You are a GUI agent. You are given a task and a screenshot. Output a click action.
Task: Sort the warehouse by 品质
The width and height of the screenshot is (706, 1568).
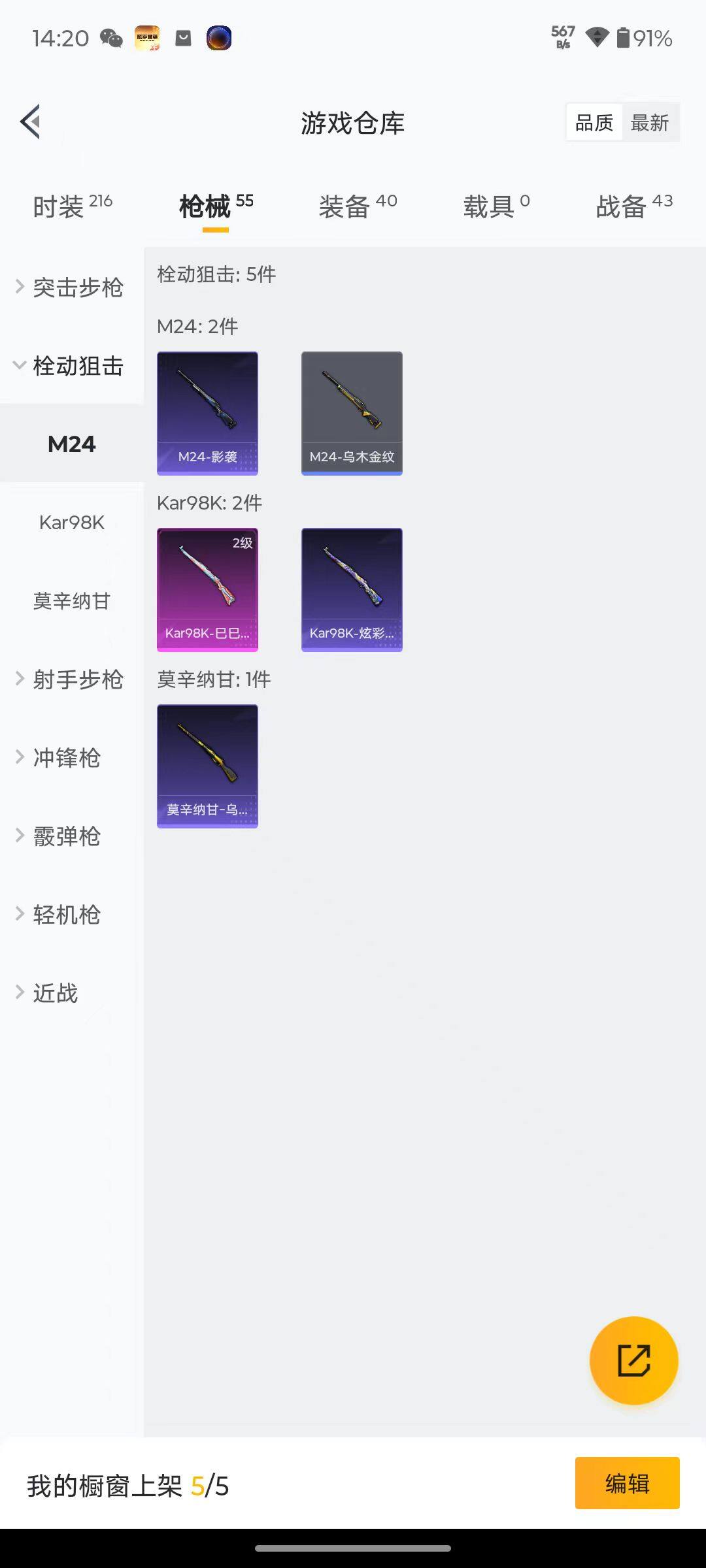point(594,123)
